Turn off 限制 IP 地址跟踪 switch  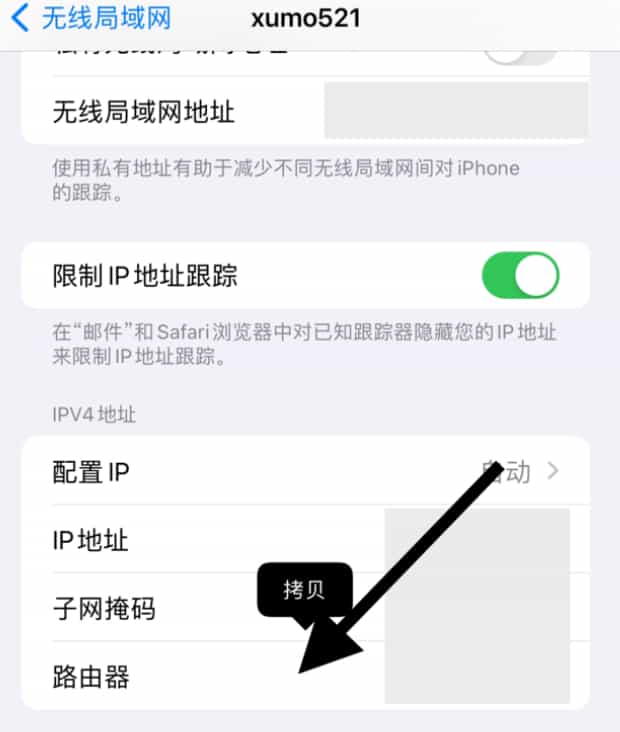tap(520, 275)
